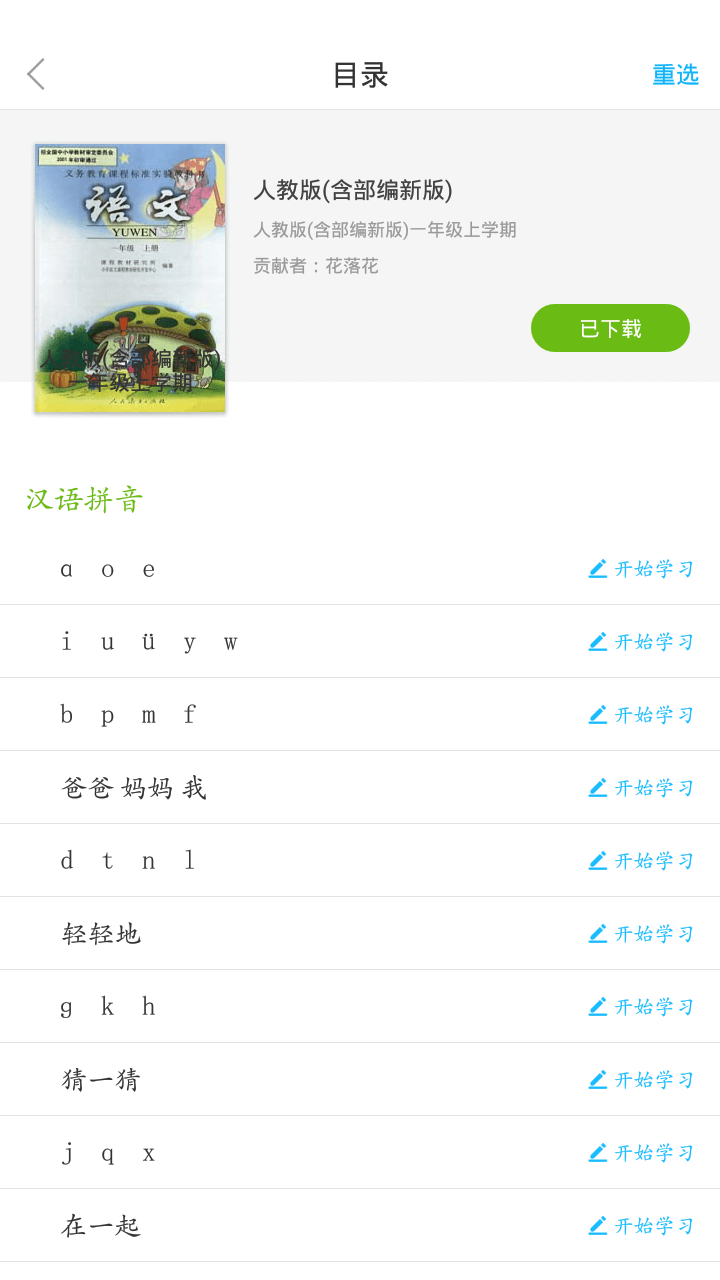Start learning the "猜一猜" lesson
The height and width of the screenshot is (1280, 720).
click(x=655, y=1079)
